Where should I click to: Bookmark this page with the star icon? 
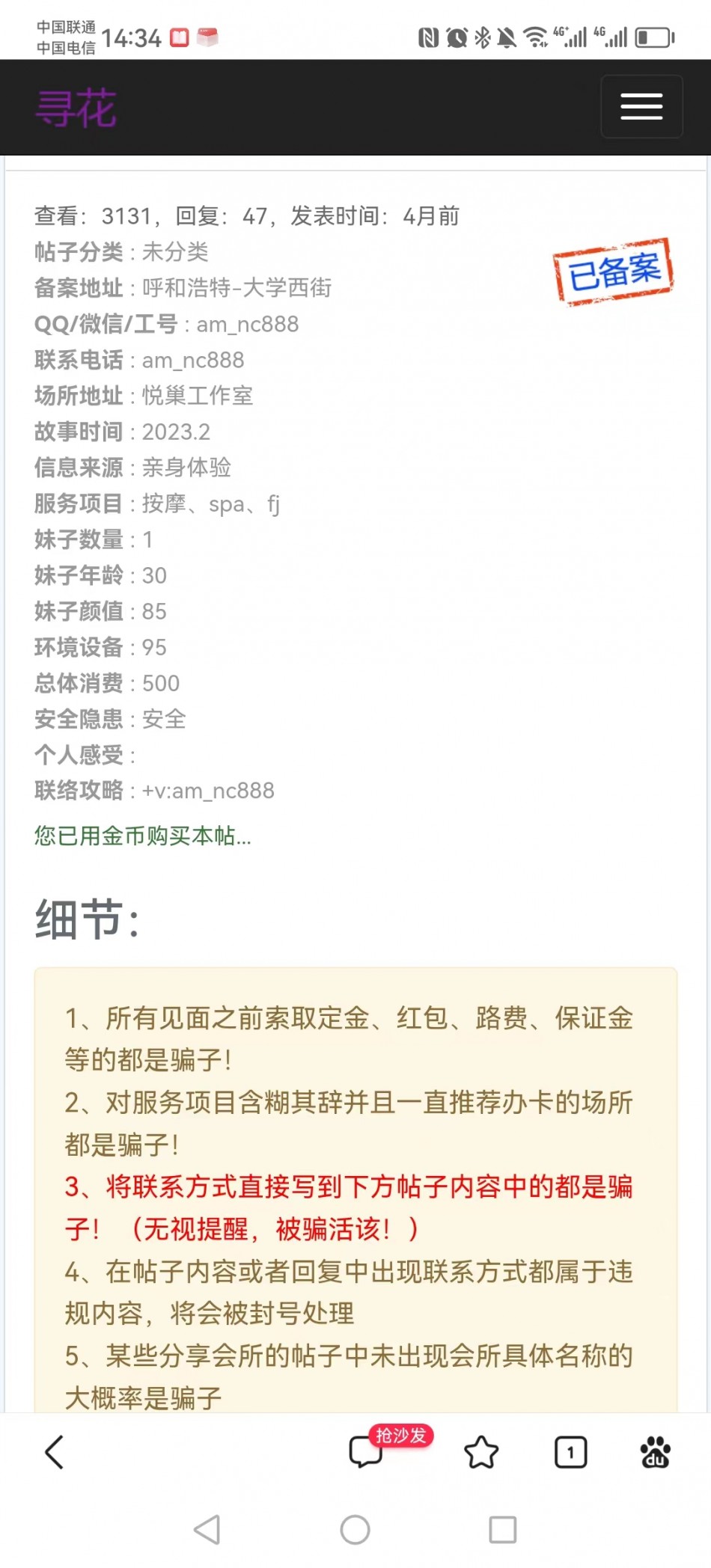(x=481, y=1452)
